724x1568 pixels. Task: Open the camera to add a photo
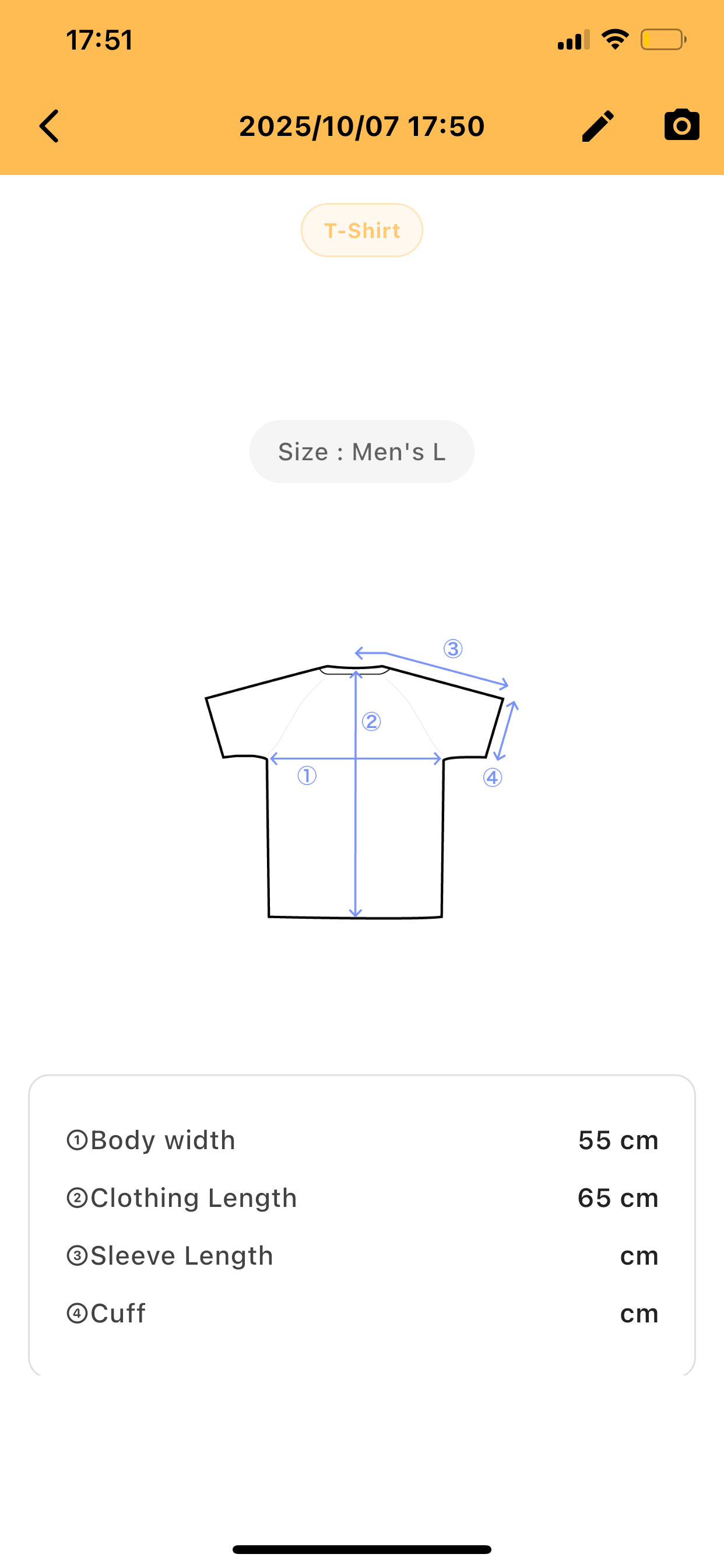point(681,125)
